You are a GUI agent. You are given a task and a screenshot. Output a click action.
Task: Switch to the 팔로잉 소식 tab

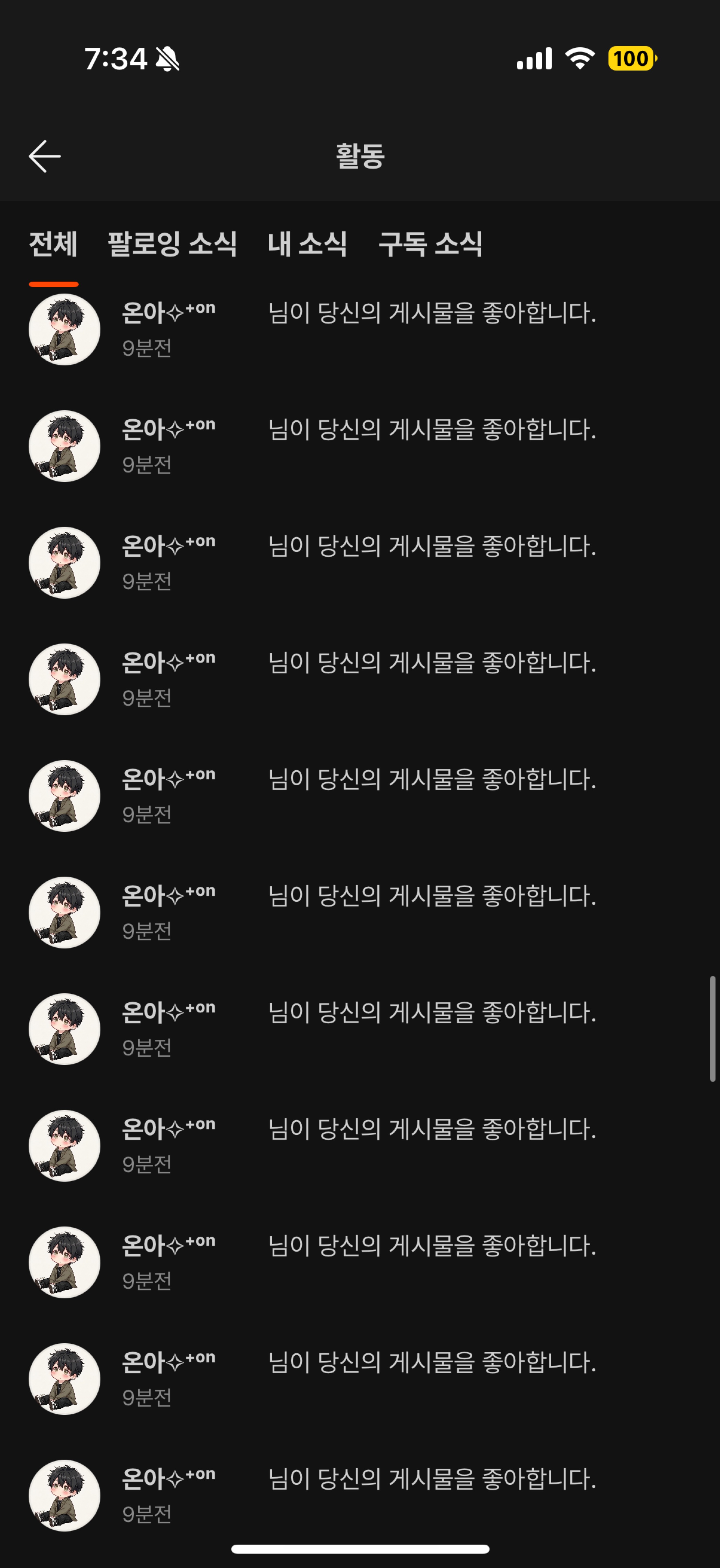pos(172,245)
